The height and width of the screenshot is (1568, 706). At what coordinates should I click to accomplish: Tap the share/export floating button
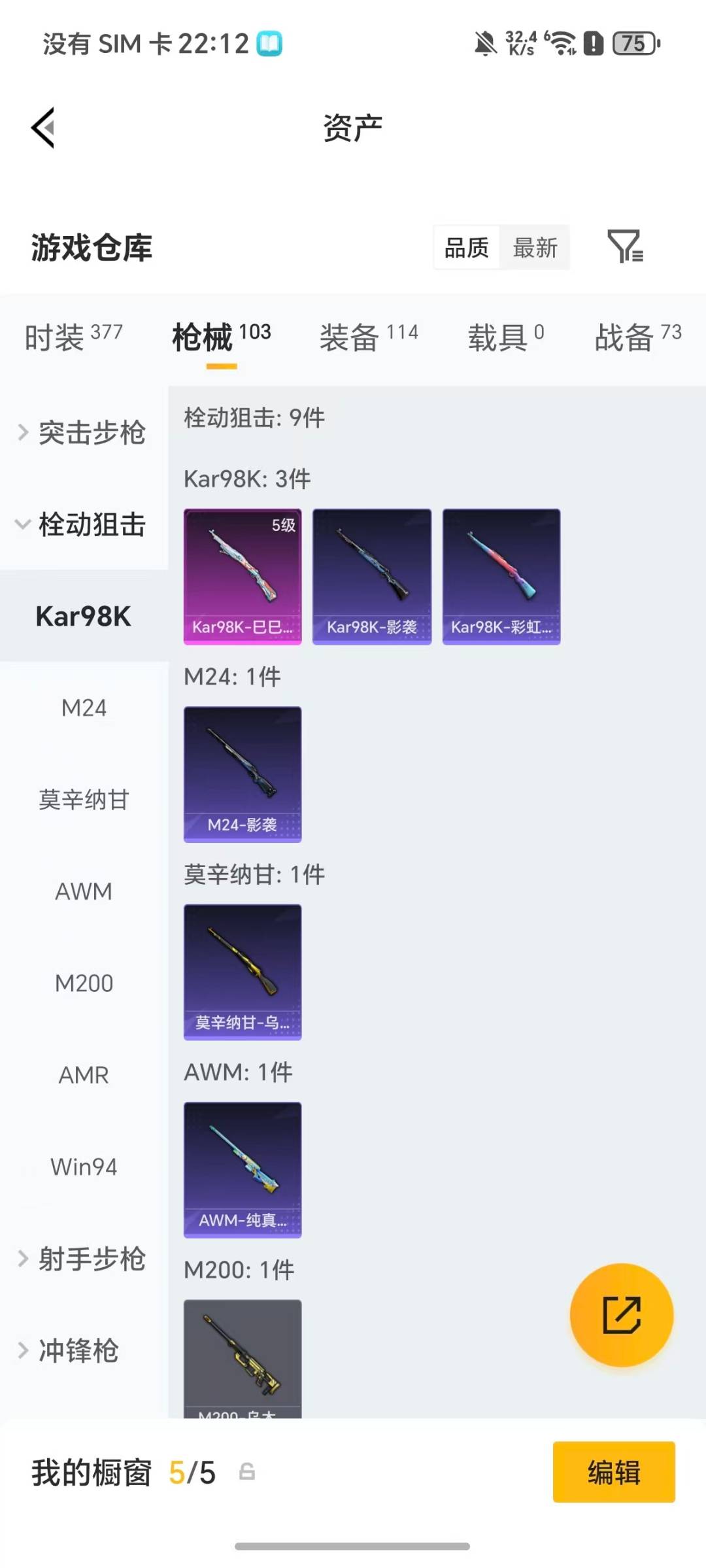tap(622, 1314)
